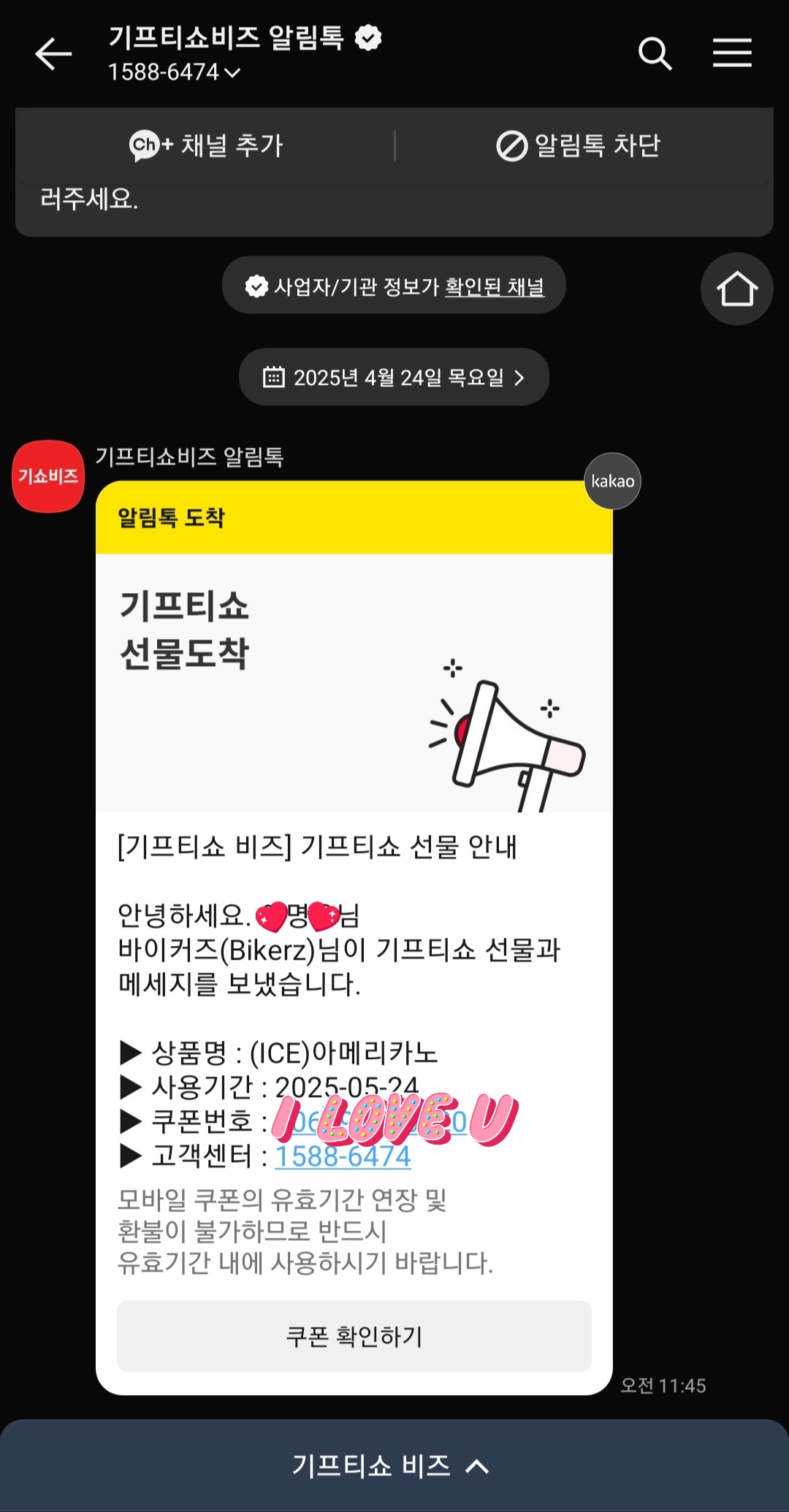The image size is (789, 1512).
Task: Open the hamburger menu
Action: pos(732,54)
